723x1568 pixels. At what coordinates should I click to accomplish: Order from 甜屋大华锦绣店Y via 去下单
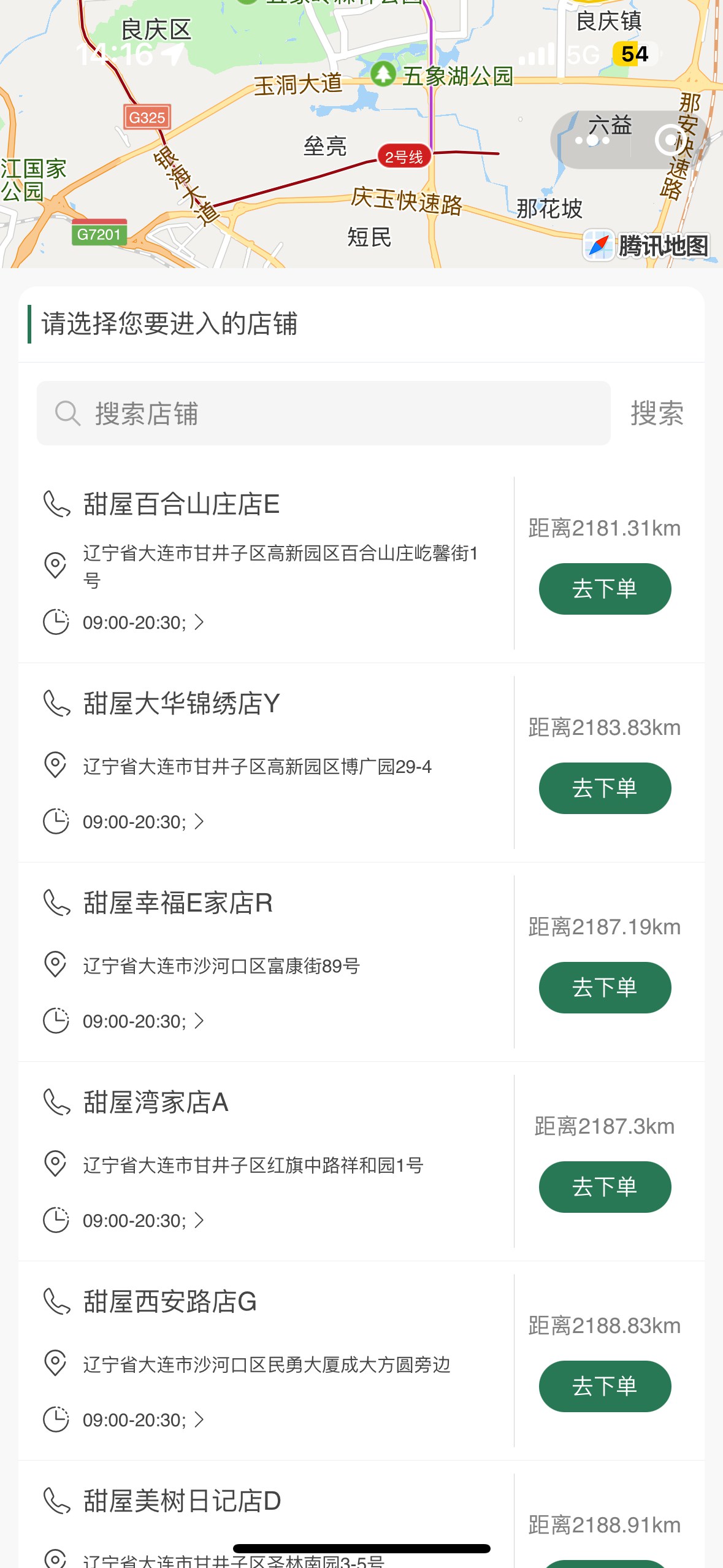(605, 788)
